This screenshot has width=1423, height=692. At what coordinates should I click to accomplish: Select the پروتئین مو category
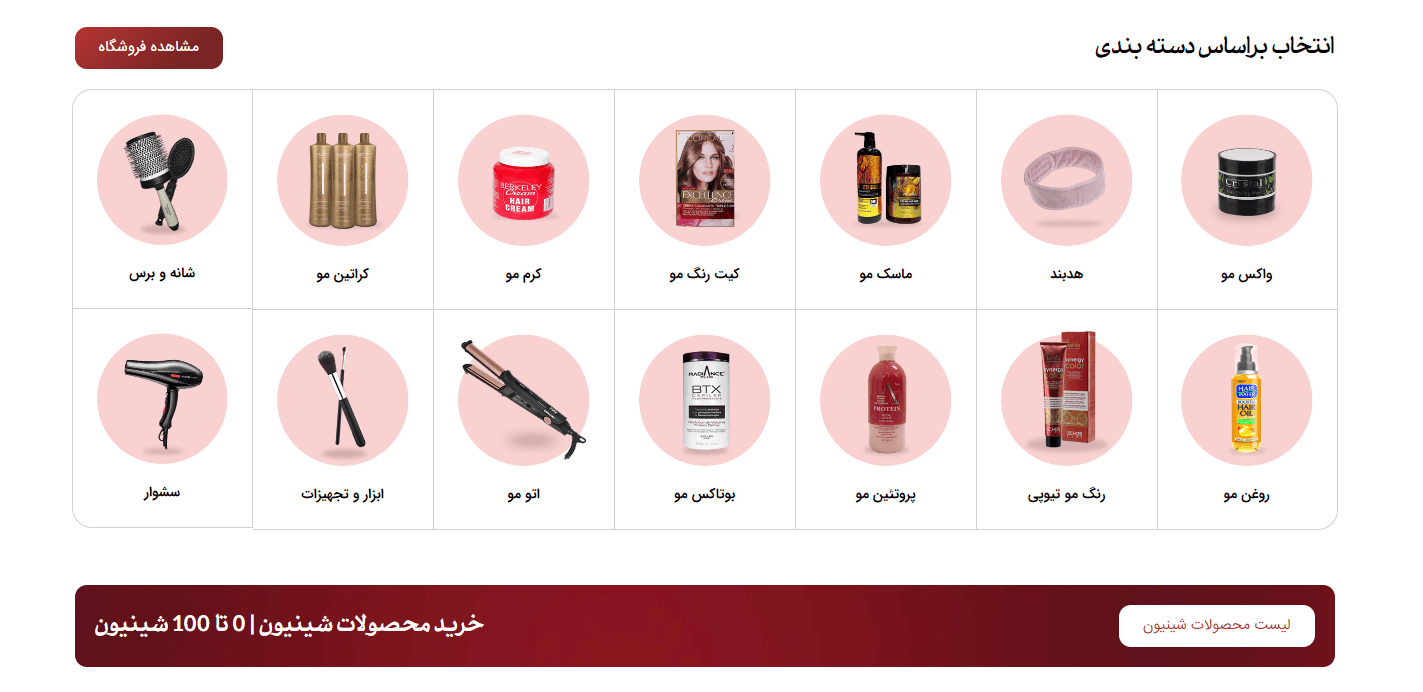(885, 418)
